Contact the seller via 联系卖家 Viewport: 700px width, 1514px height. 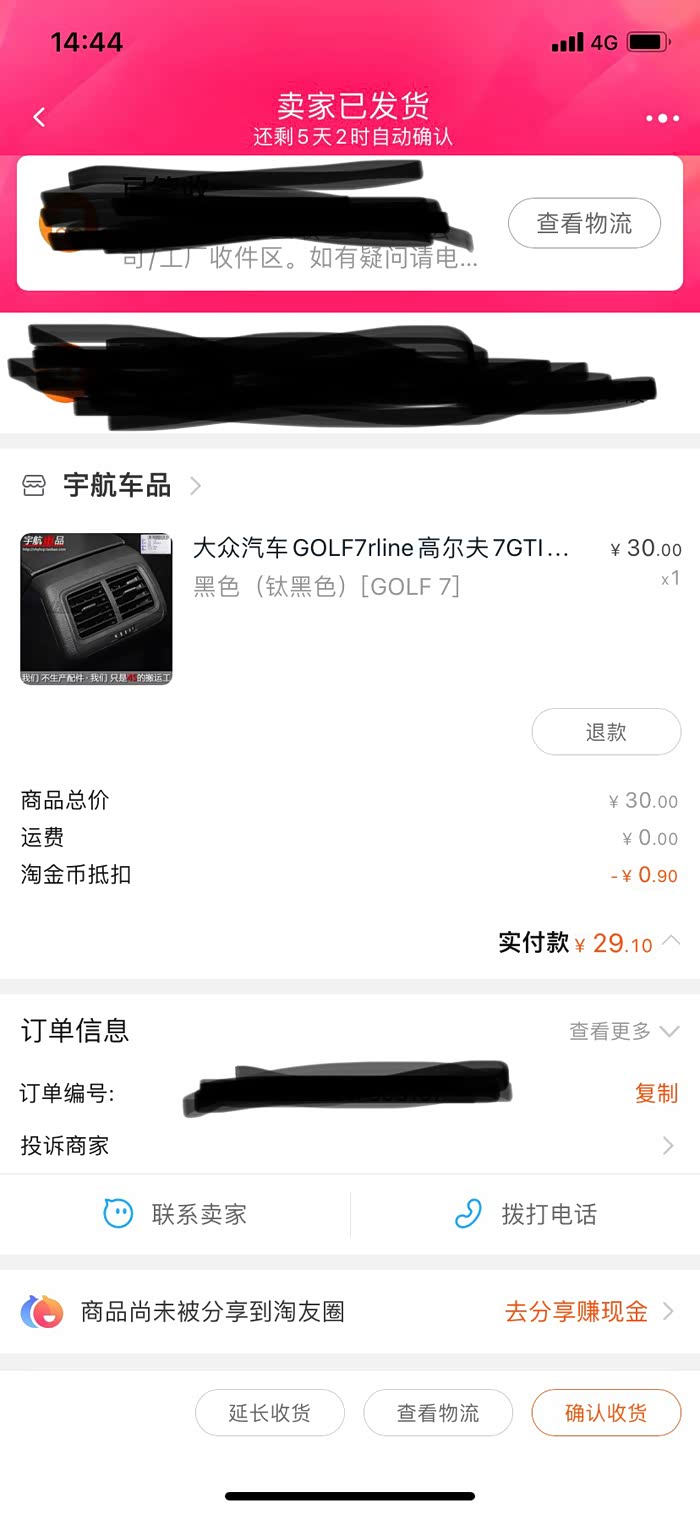(176, 1214)
